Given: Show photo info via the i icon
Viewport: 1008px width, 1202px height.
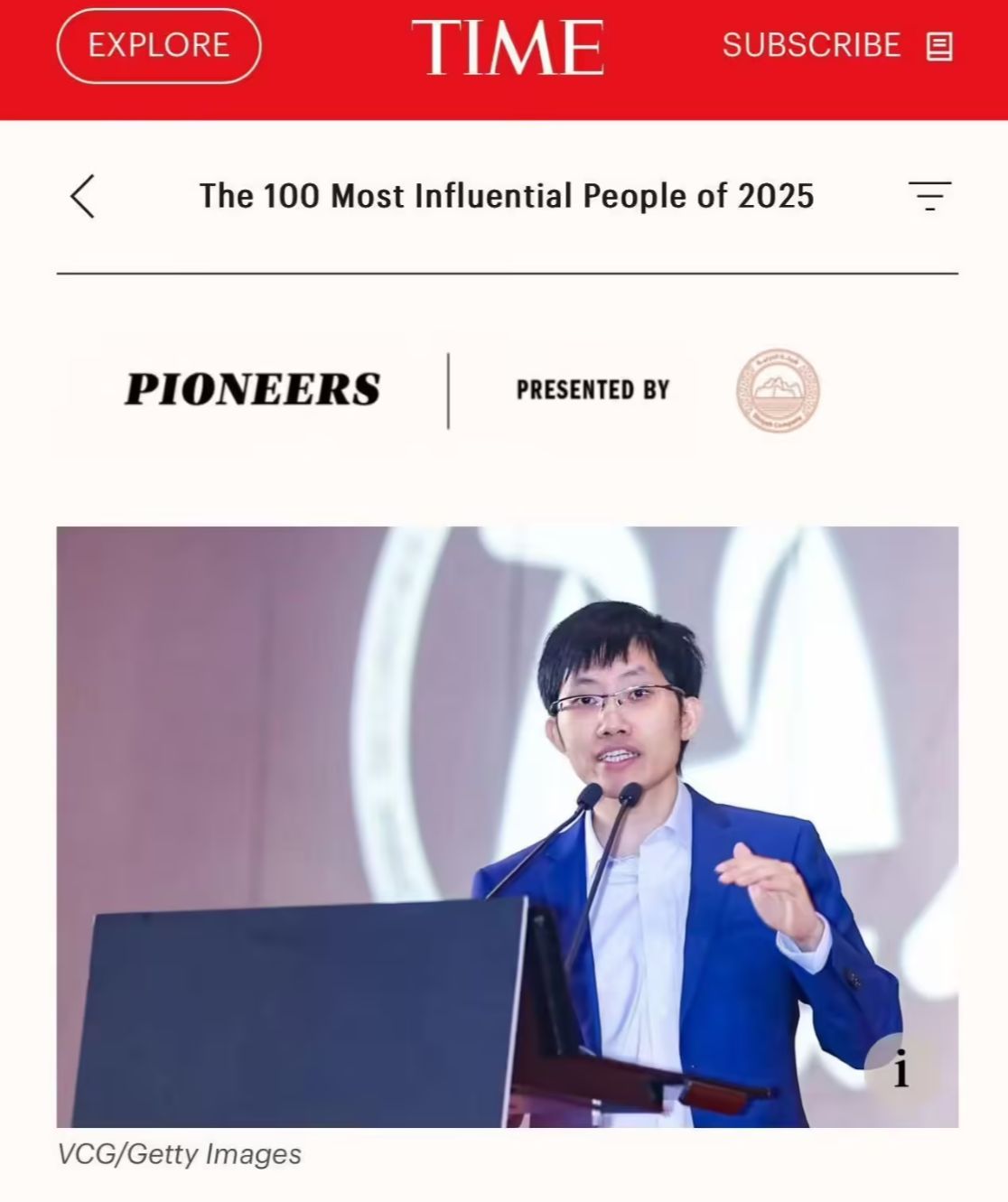Looking at the screenshot, I should pyautogui.click(x=900, y=1070).
